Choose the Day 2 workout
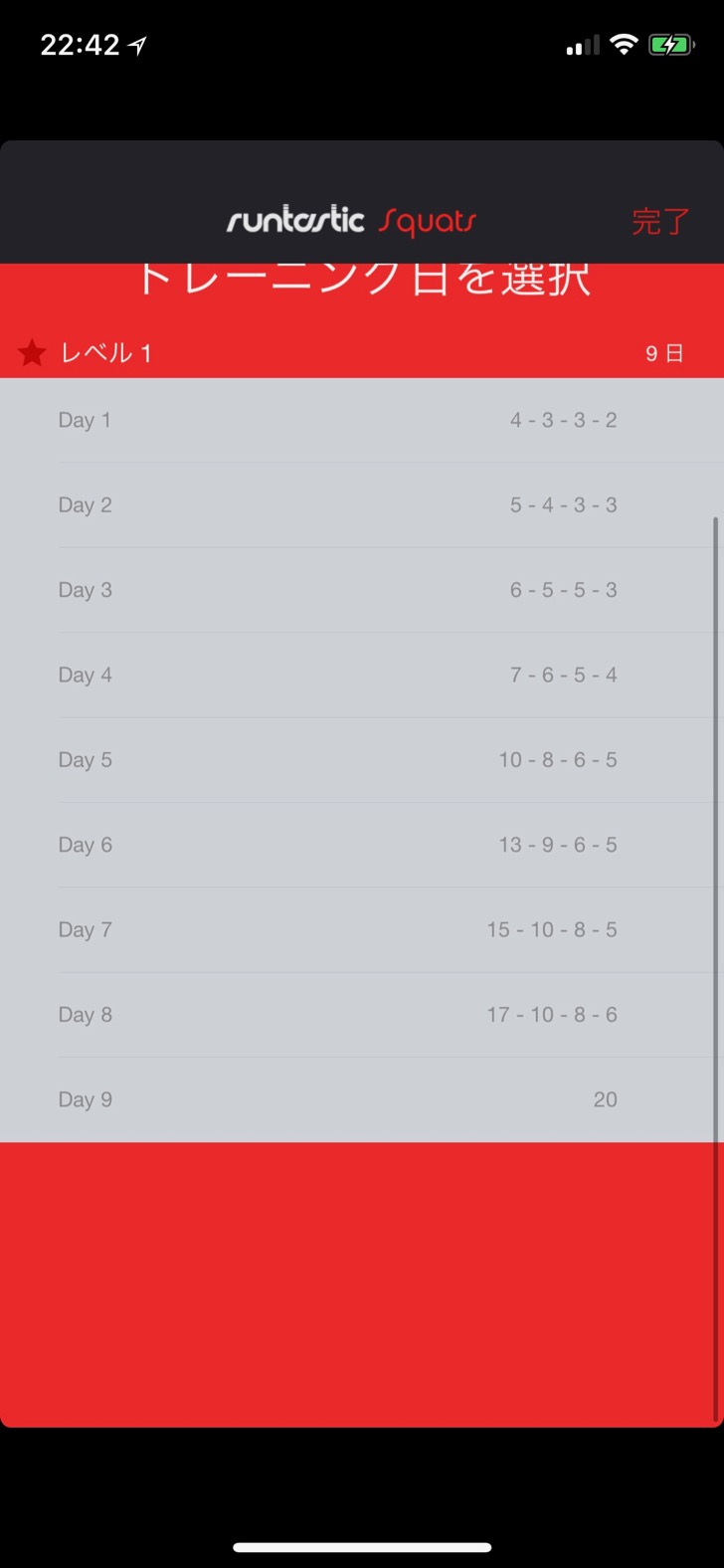The width and height of the screenshot is (724, 1568). pos(362,505)
